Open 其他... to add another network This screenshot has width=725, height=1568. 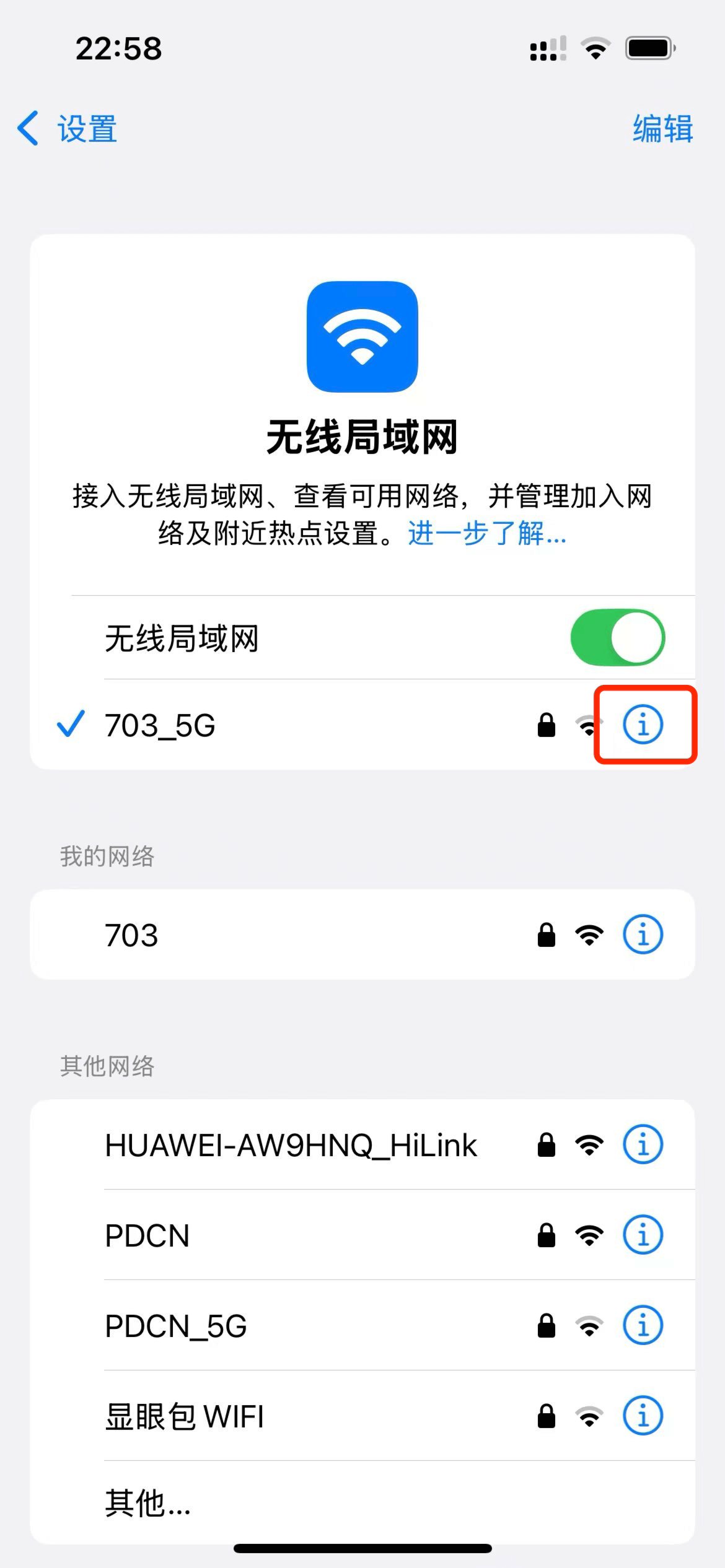pyautogui.click(x=362, y=1503)
